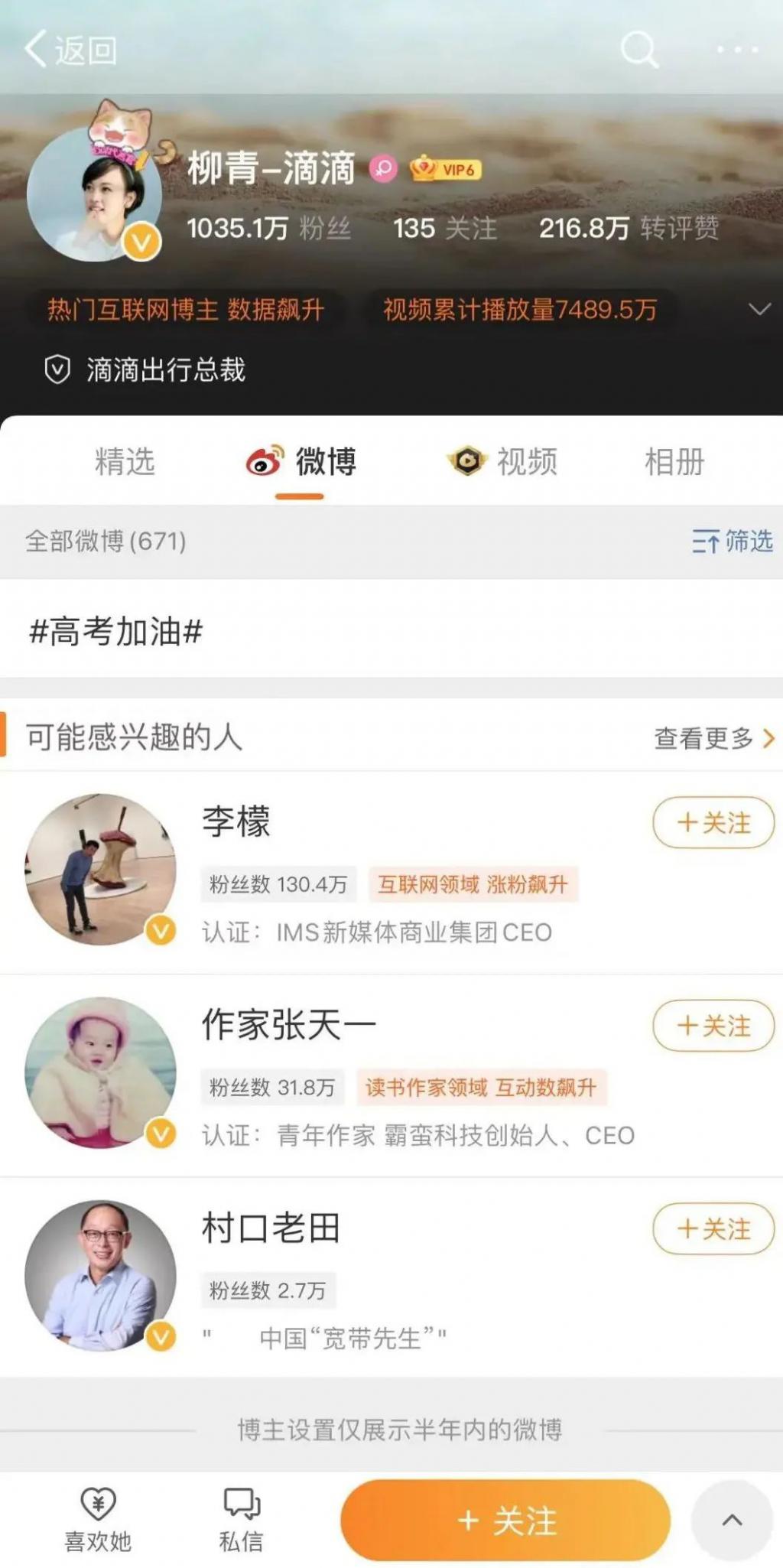Viewport: 783px width, 1568px height.
Task: Follow 作家张天一 with the +关注 button
Action: [713, 1026]
